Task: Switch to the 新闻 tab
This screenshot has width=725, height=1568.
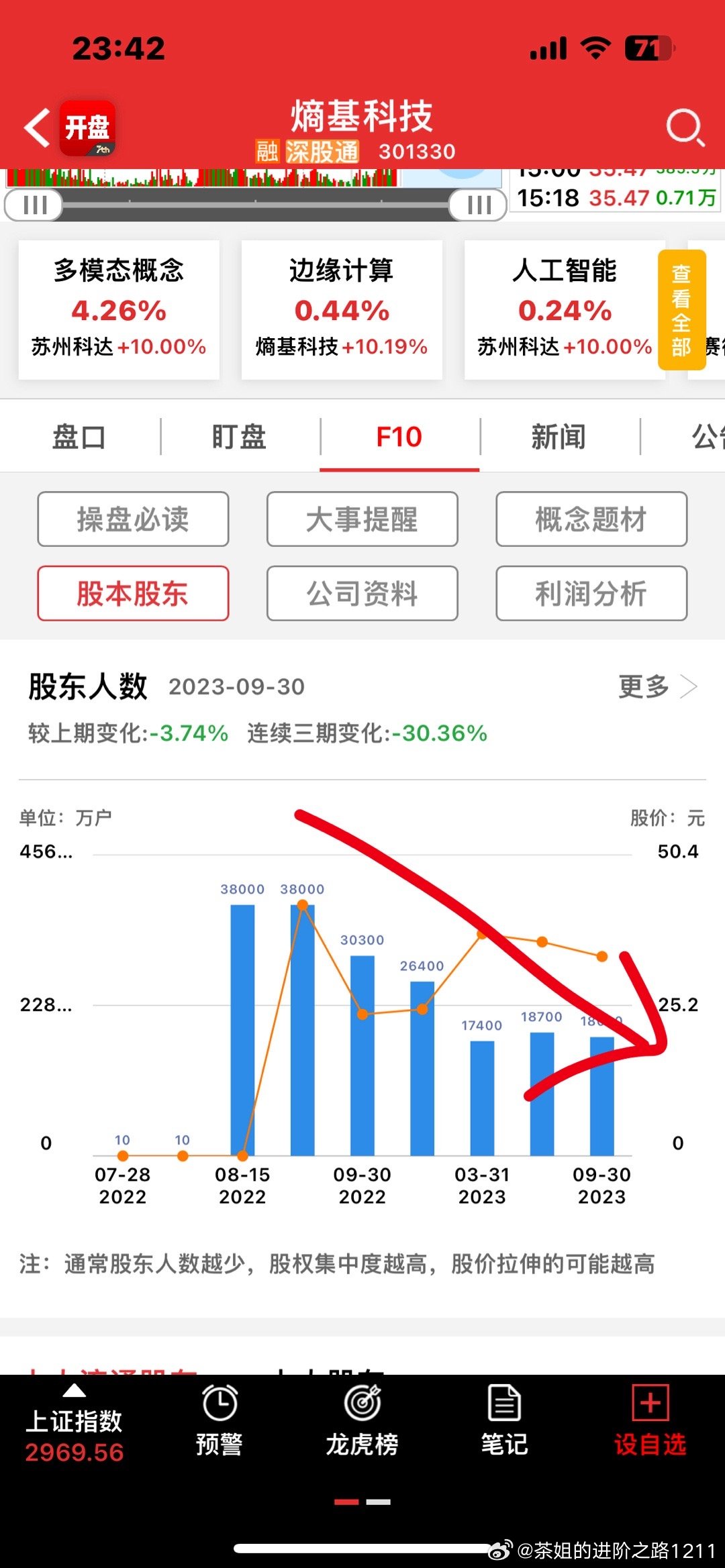Action: coord(559,437)
